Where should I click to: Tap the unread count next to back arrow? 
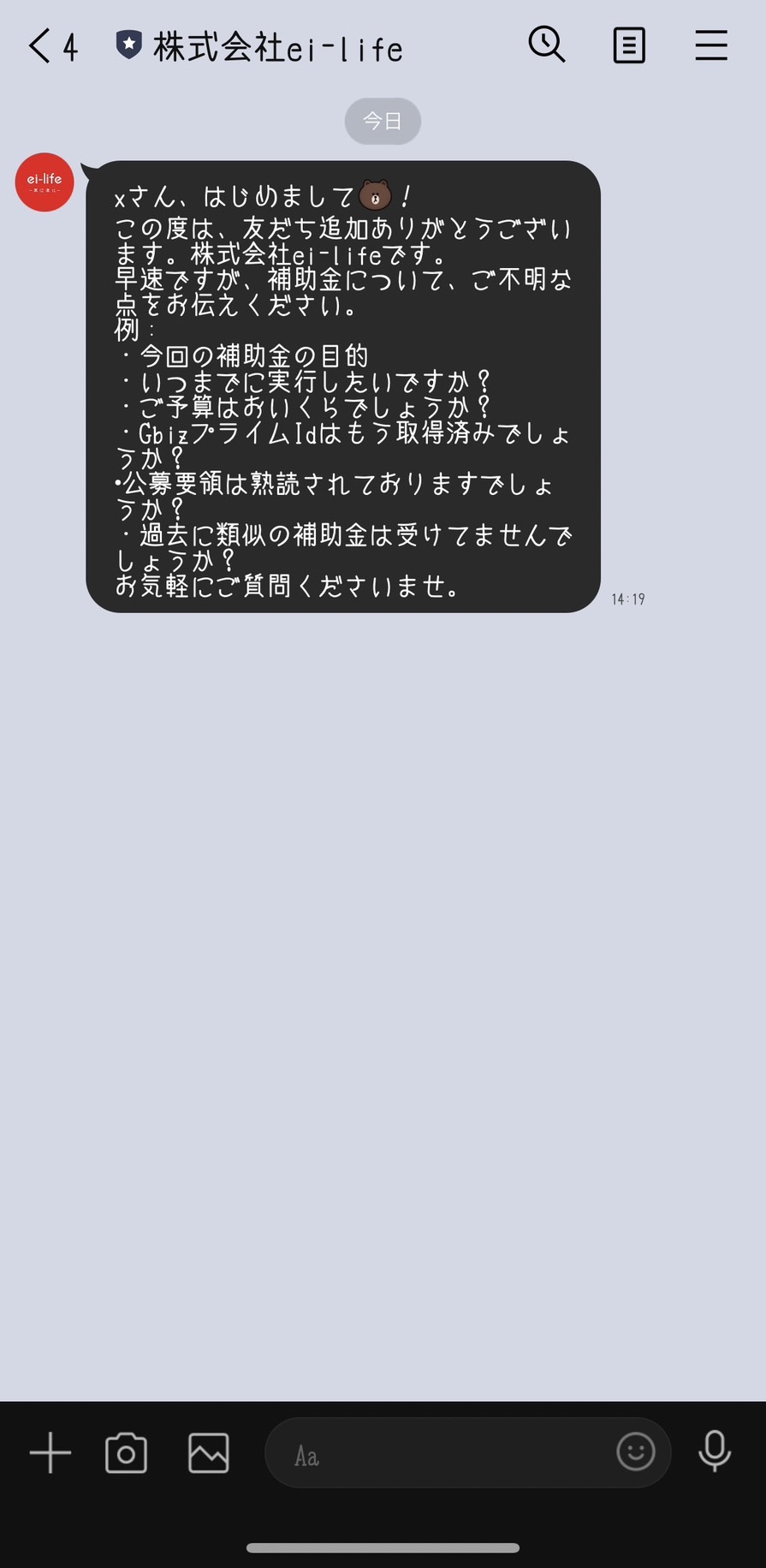point(66,46)
